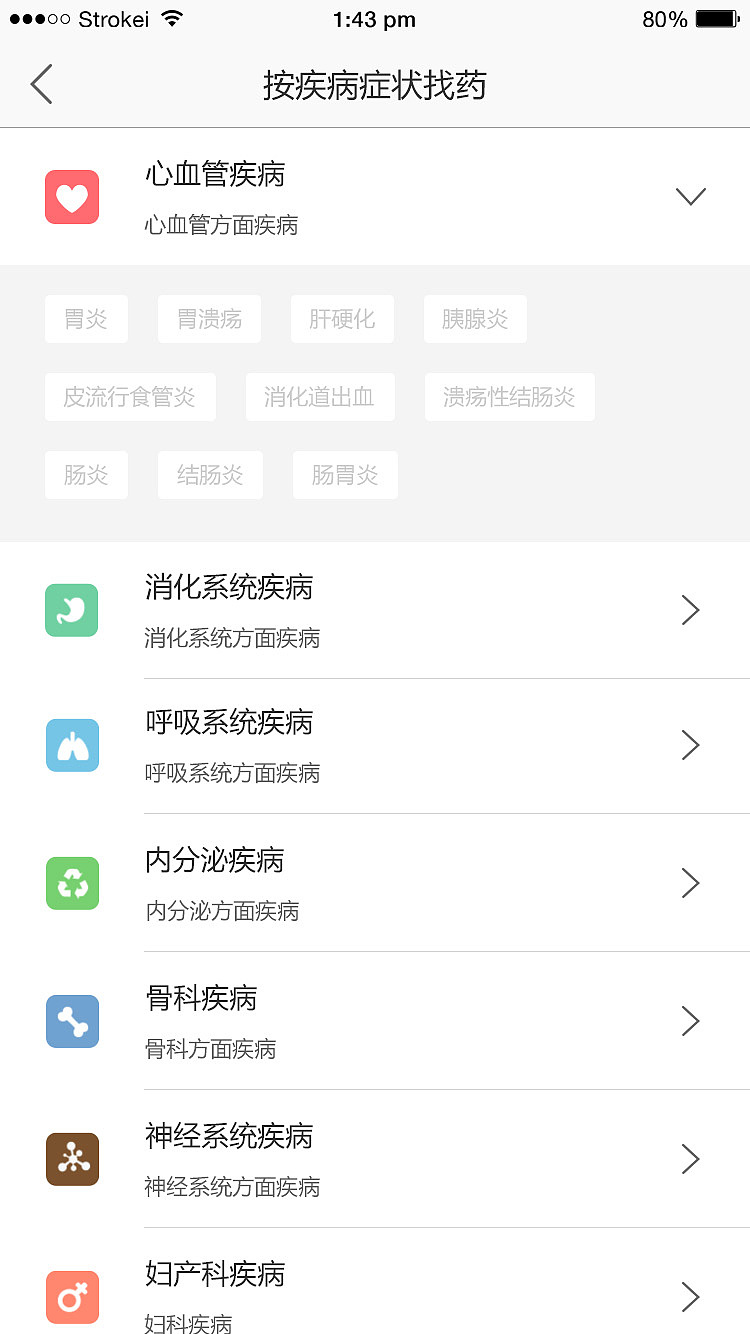Choose the 胃溃疡 chip

pos(209,319)
